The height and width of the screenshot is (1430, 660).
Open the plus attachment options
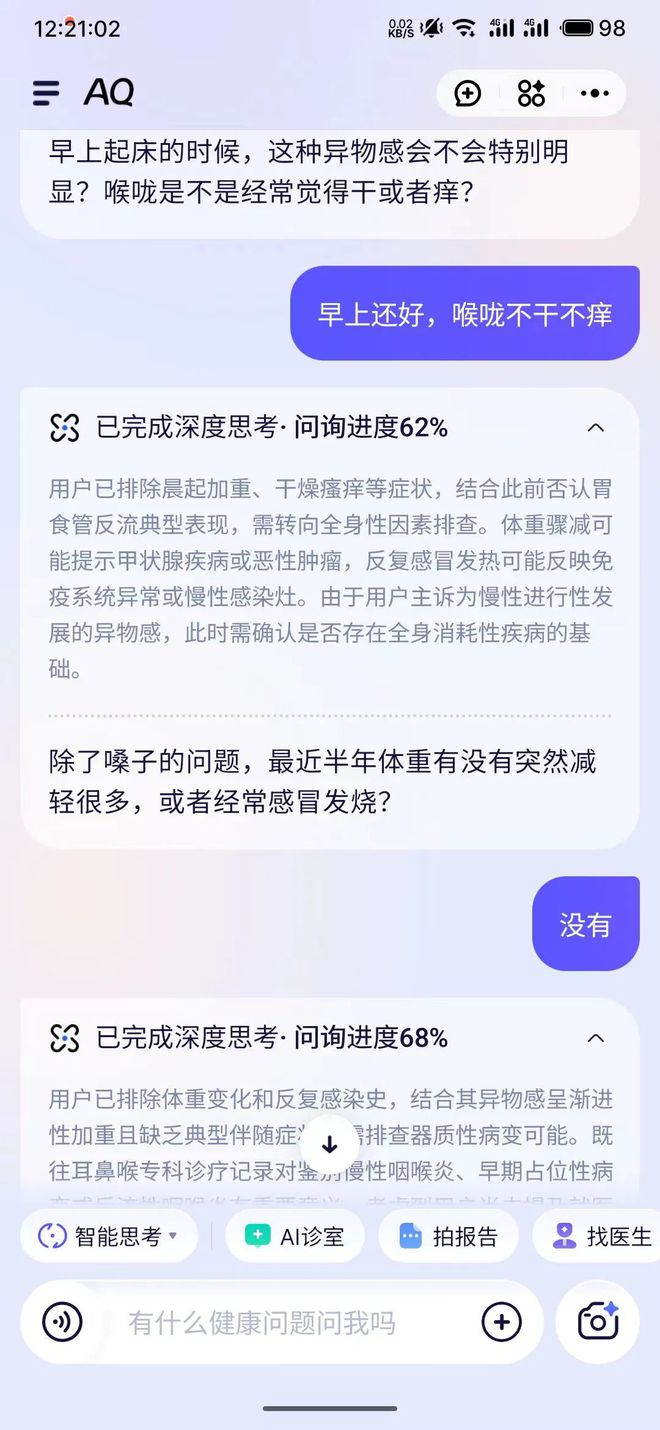[x=502, y=1323]
